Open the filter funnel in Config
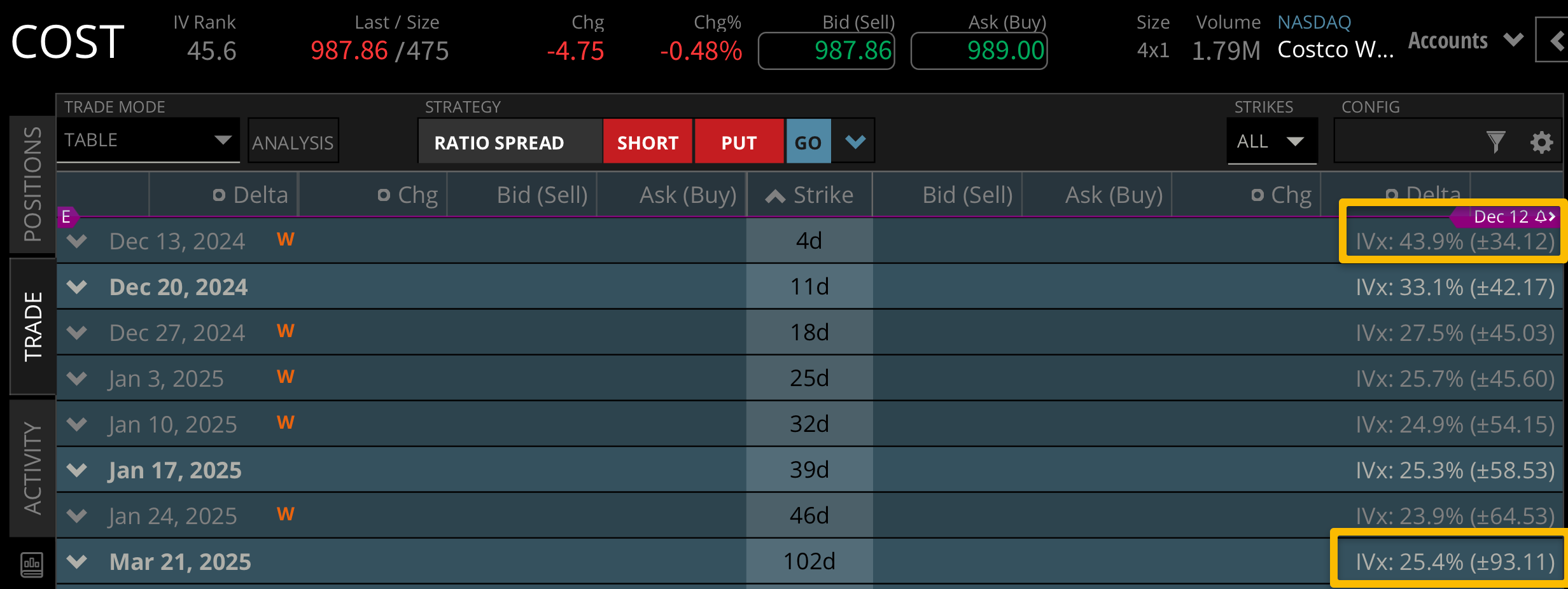Viewport: 1568px width, 589px height. (1495, 142)
